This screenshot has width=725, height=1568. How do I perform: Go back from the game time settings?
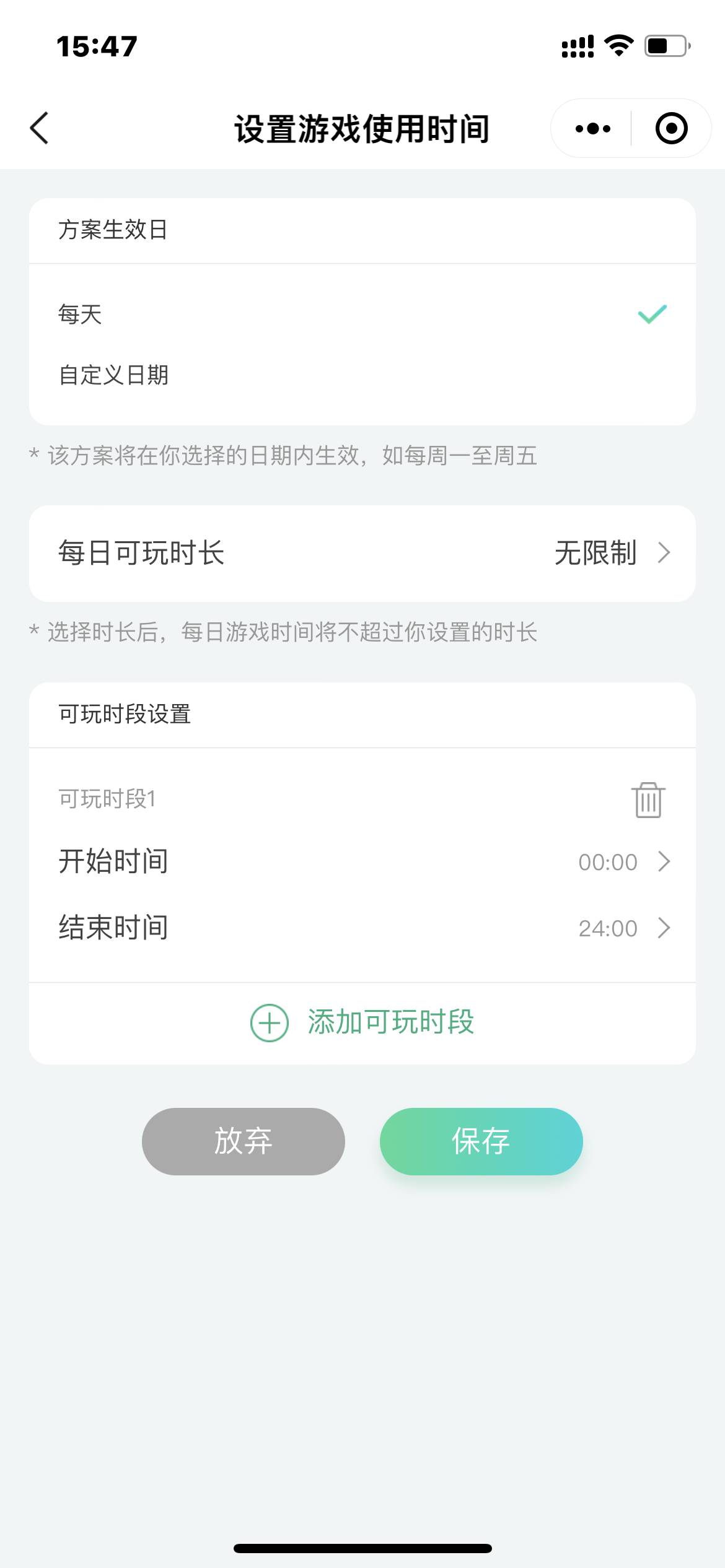(40, 128)
